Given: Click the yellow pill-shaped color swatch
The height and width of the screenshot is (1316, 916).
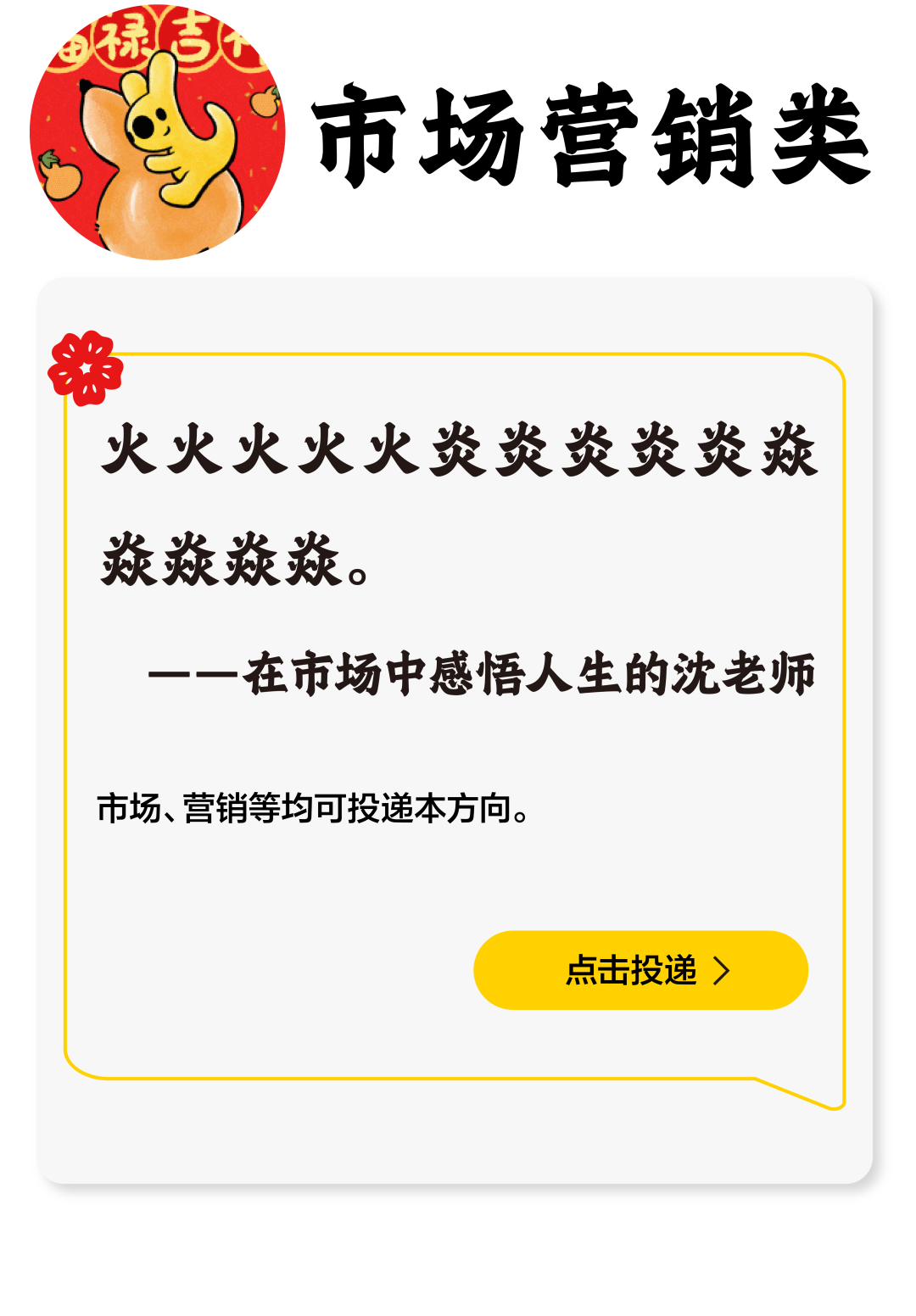Looking at the screenshot, I should click(x=640, y=969).
